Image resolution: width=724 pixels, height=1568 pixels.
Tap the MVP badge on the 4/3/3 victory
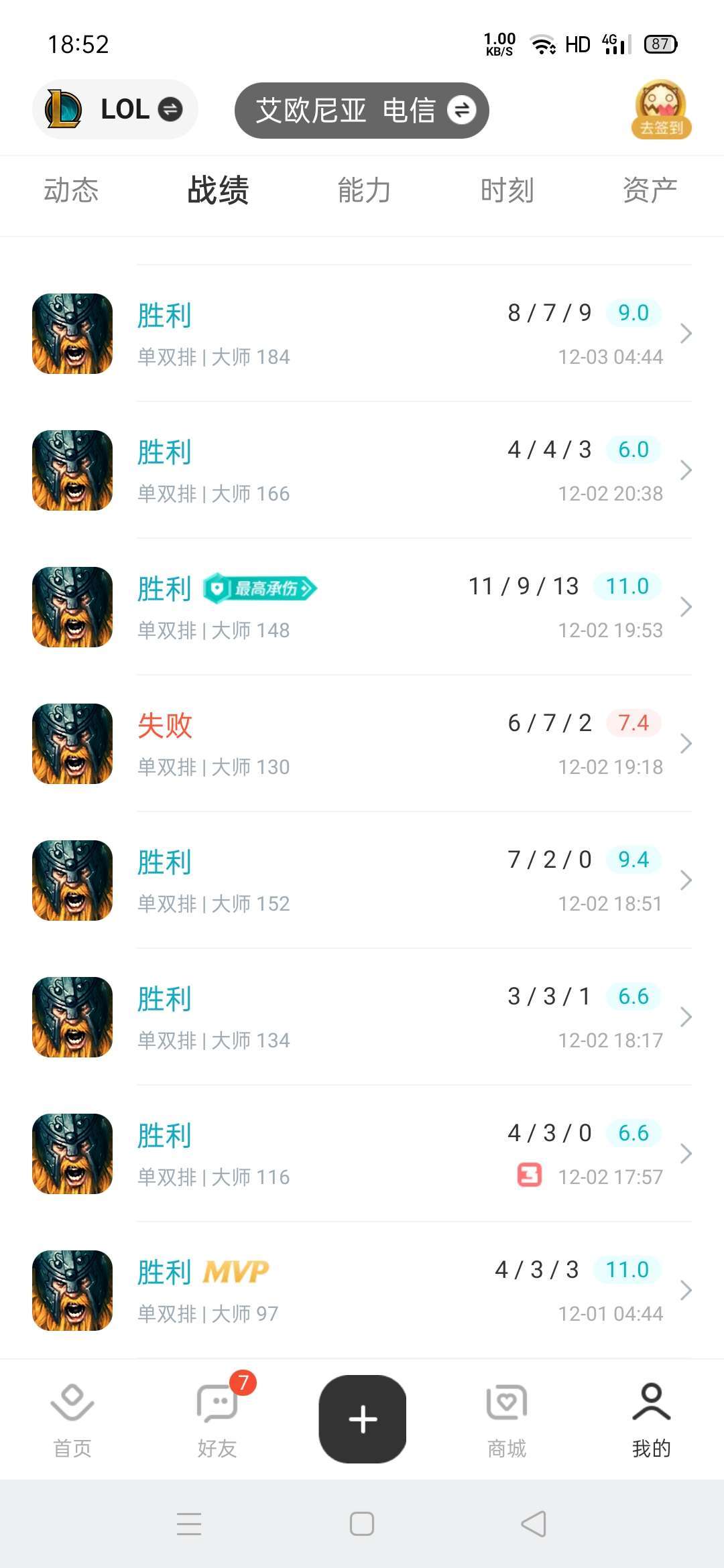(x=235, y=1270)
